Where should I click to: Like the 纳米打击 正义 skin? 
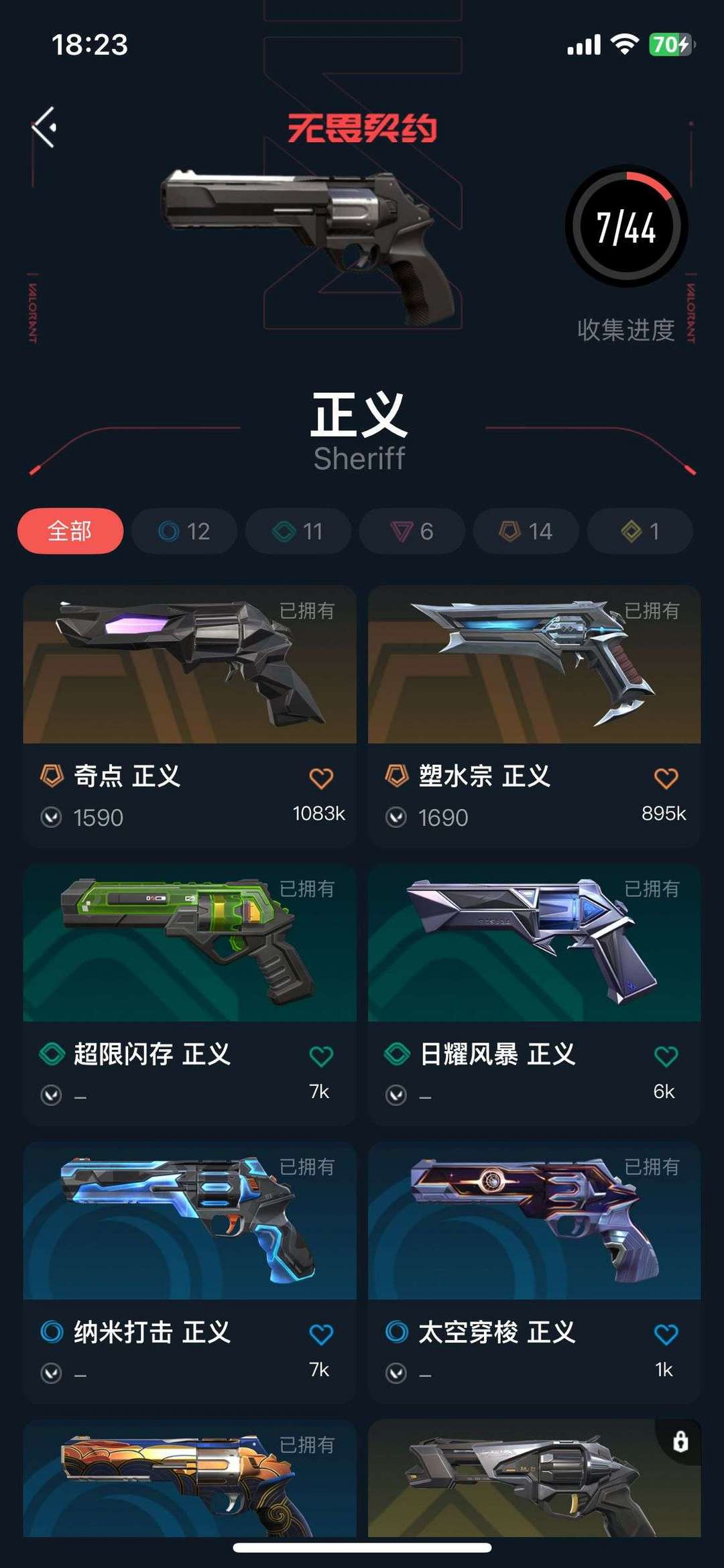pyautogui.click(x=321, y=1334)
